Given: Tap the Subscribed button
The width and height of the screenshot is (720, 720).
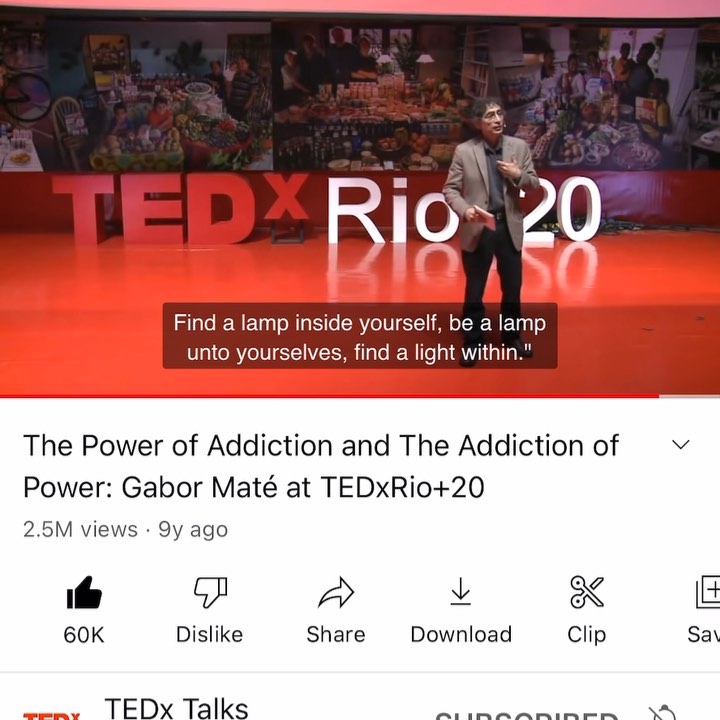Looking at the screenshot, I should [526, 715].
